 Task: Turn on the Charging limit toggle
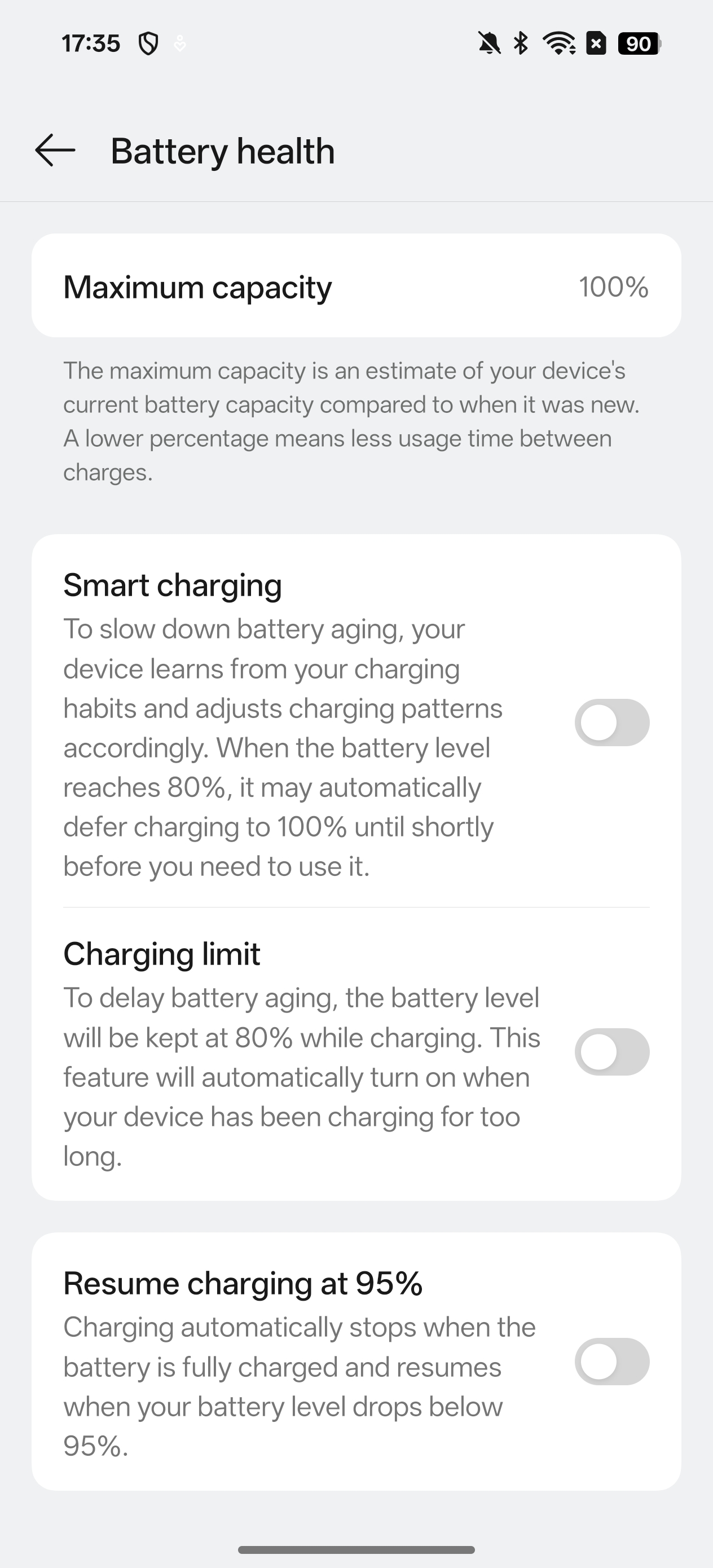point(612,1052)
